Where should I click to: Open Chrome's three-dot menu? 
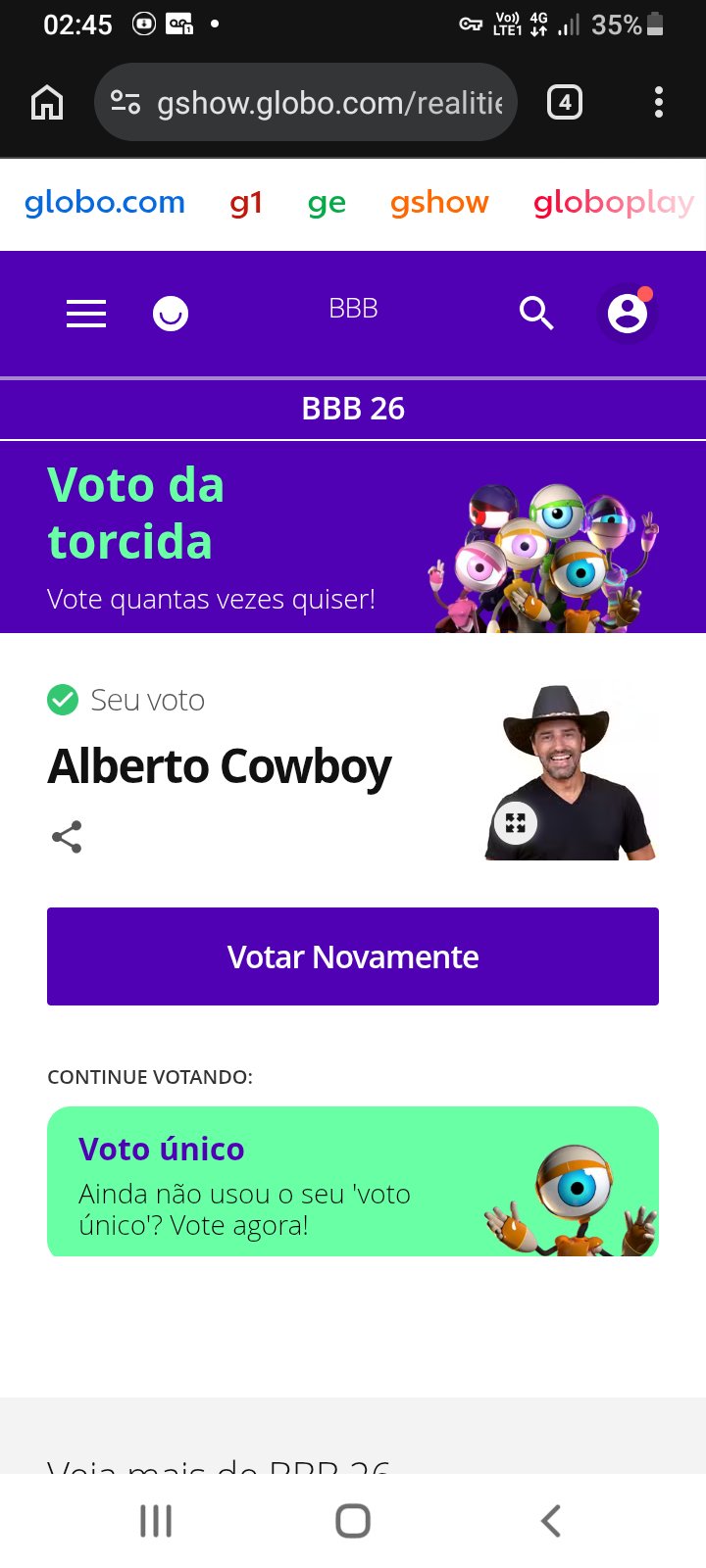pos(659,102)
